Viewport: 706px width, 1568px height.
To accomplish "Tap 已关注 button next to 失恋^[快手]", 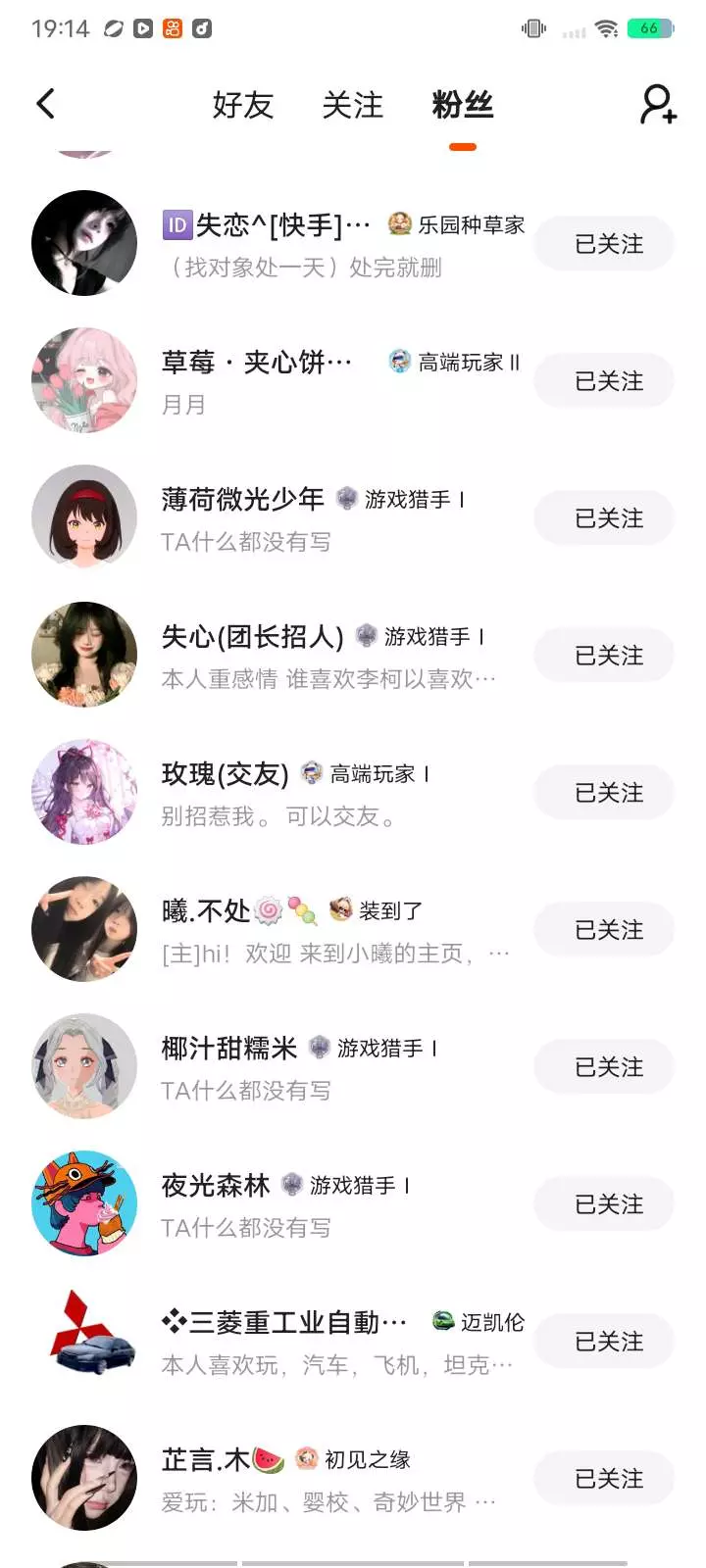I will pos(604,244).
